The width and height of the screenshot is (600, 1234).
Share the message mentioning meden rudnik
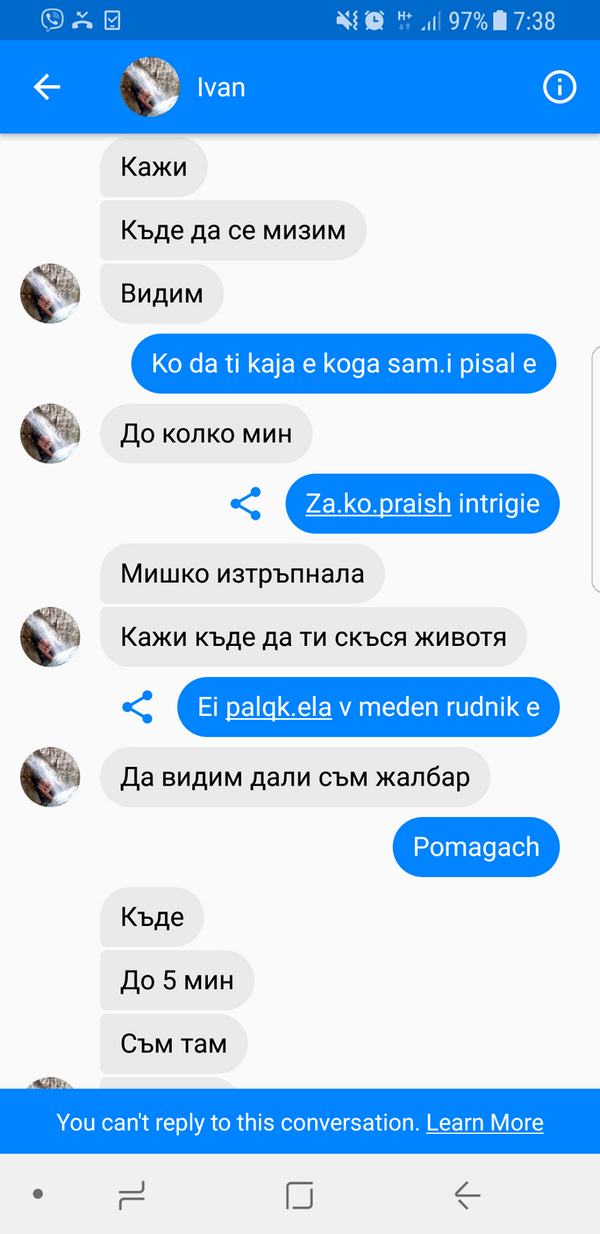pyautogui.click(x=138, y=707)
